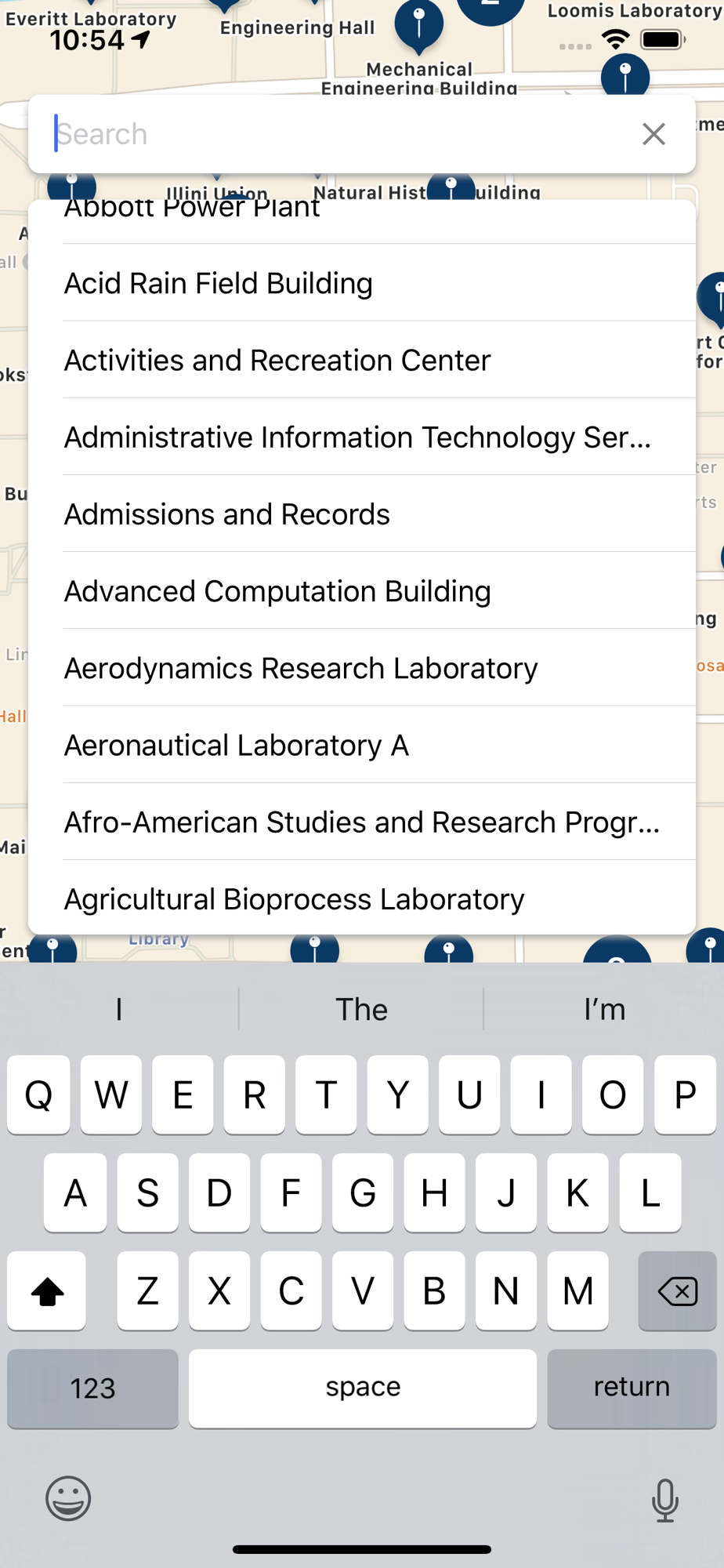Screen dimensions: 724x1568
Task: Clear search with the X icon
Action: tap(653, 134)
